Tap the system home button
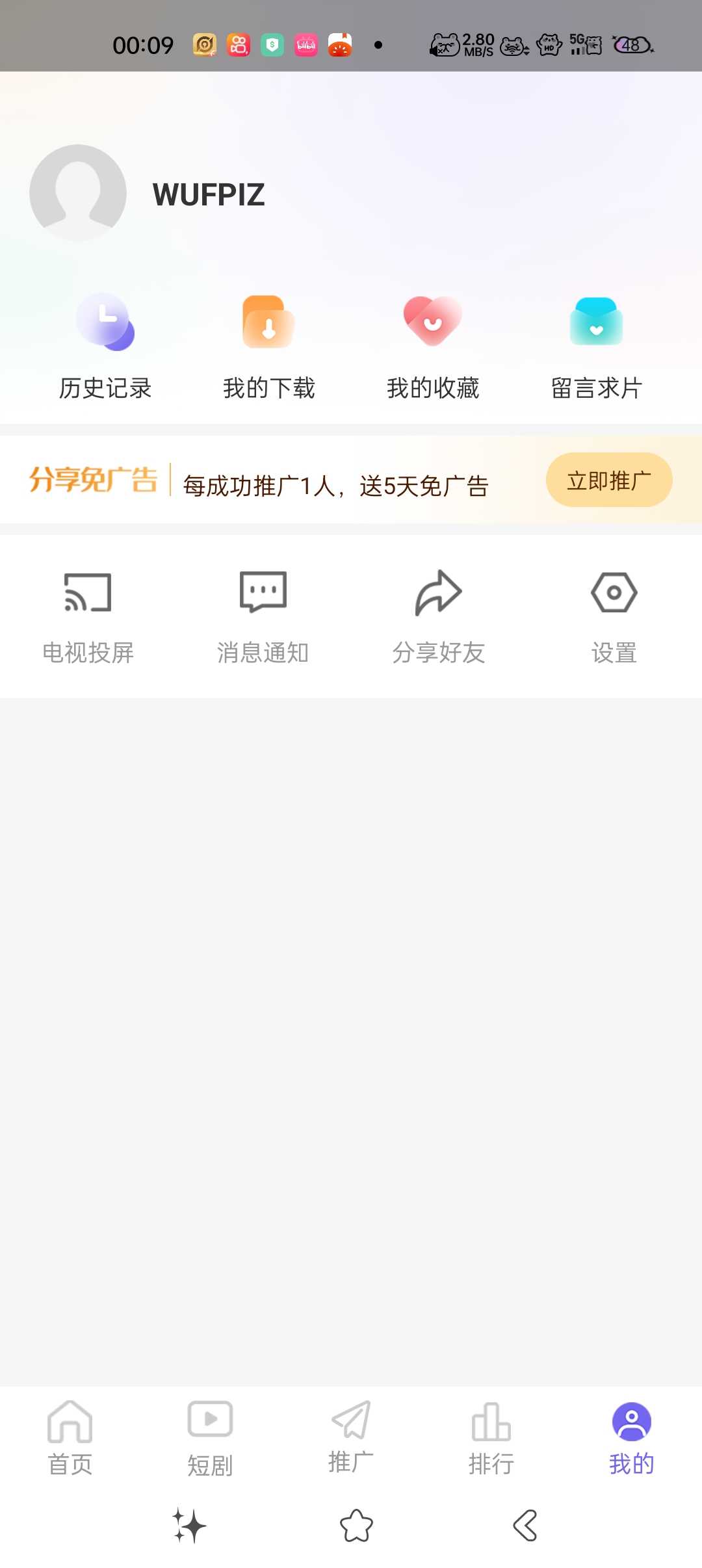The width and height of the screenshot is (702, 1568). 357,1525
